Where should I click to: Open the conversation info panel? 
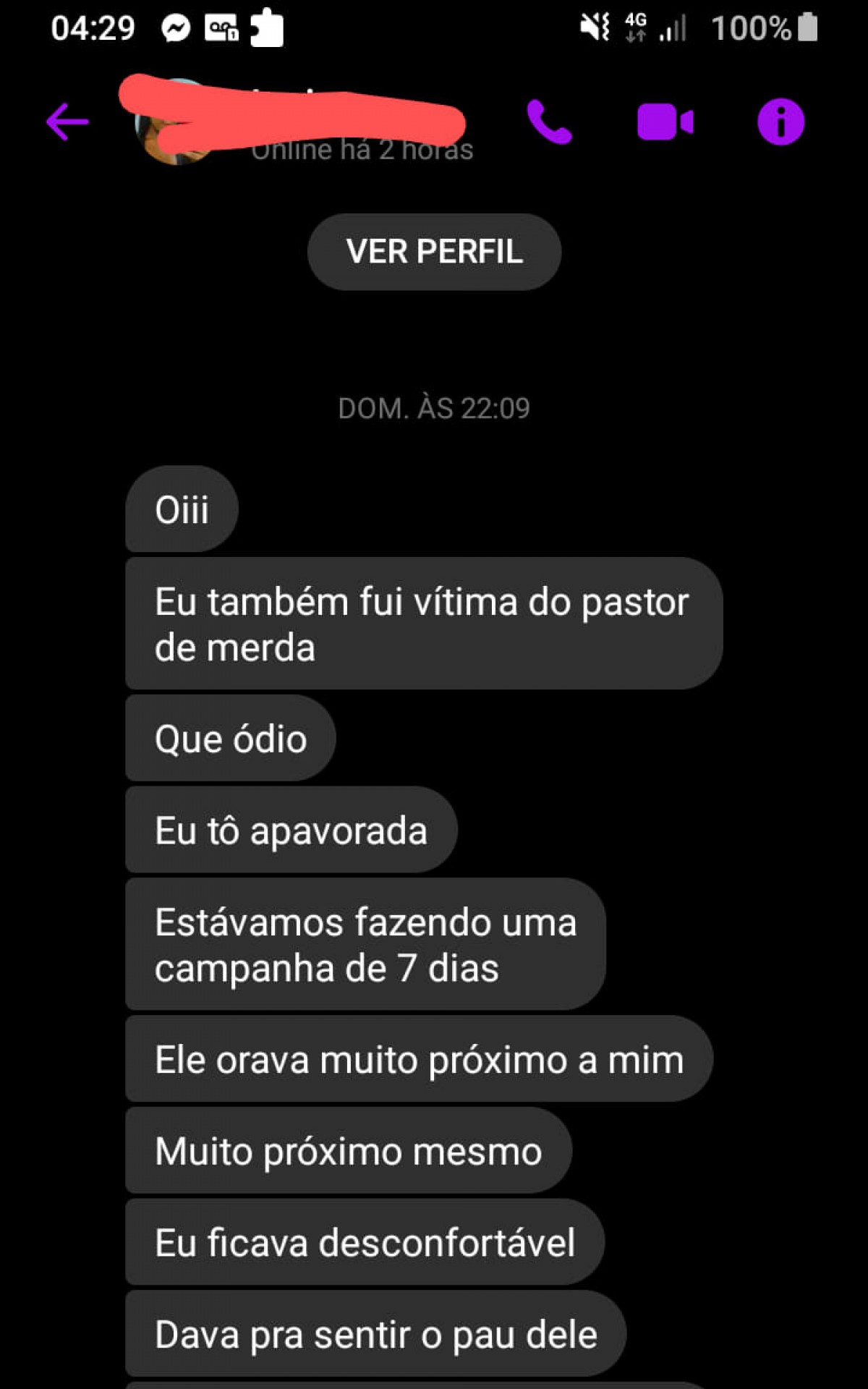[780, 122]
